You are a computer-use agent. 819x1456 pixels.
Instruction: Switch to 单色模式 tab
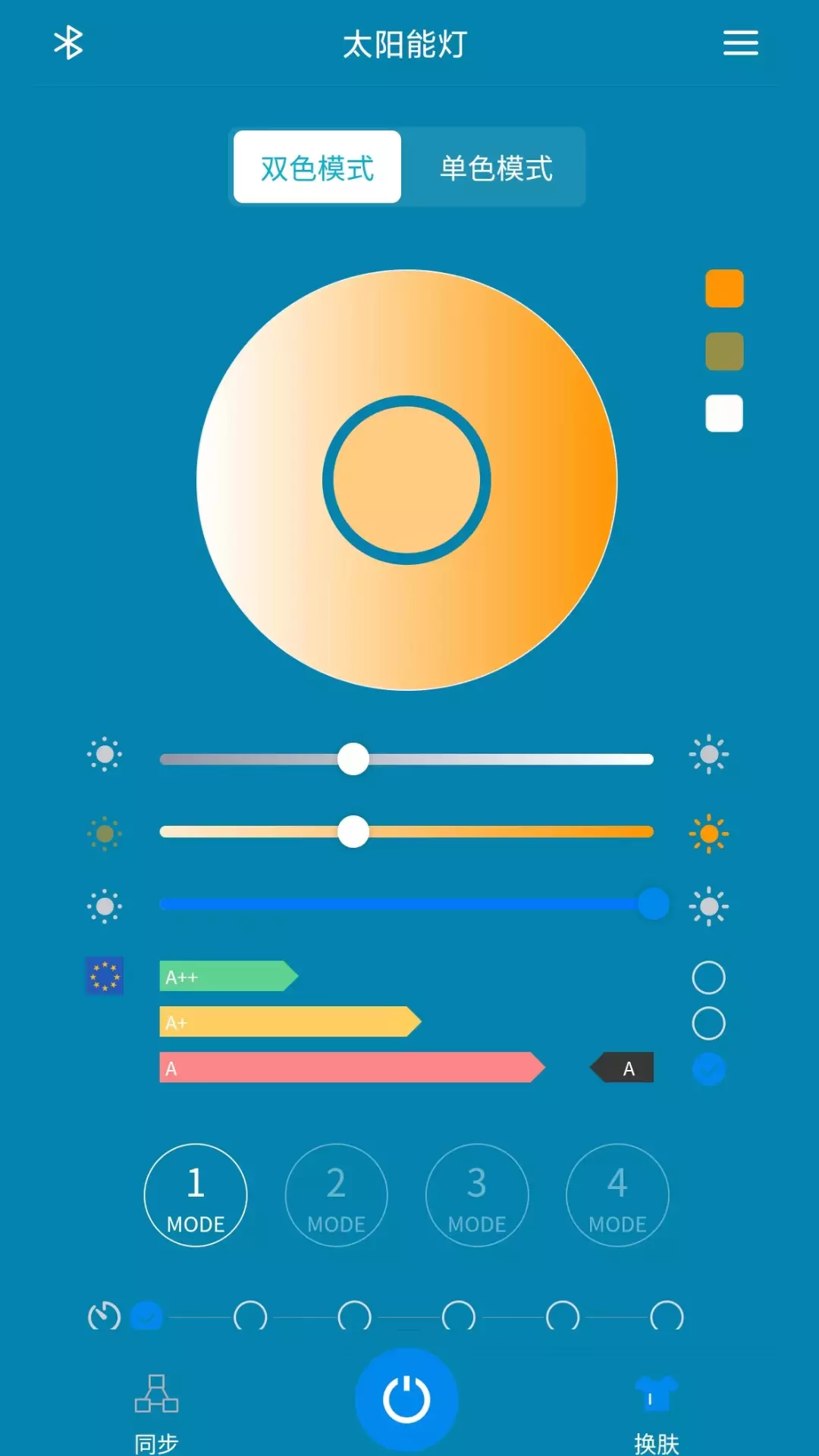coord(496,167)
